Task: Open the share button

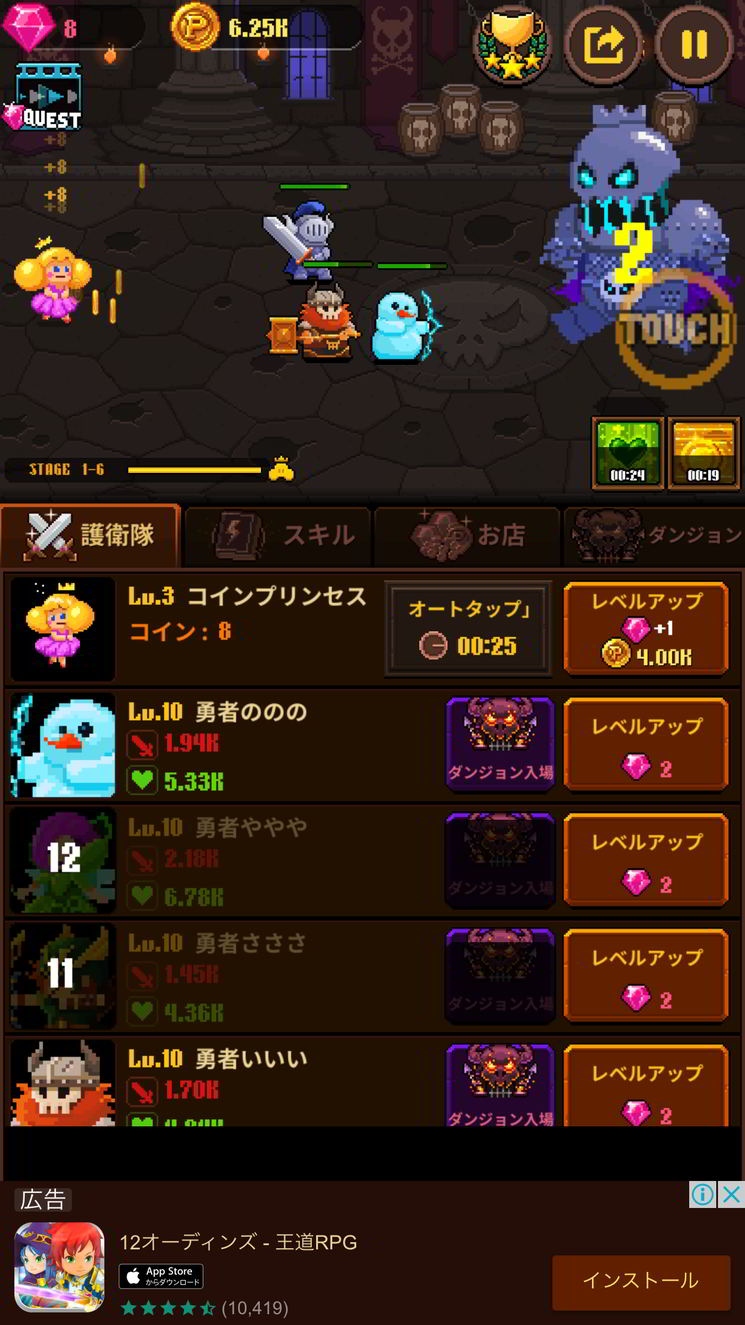Action: (x=602, y=44)
